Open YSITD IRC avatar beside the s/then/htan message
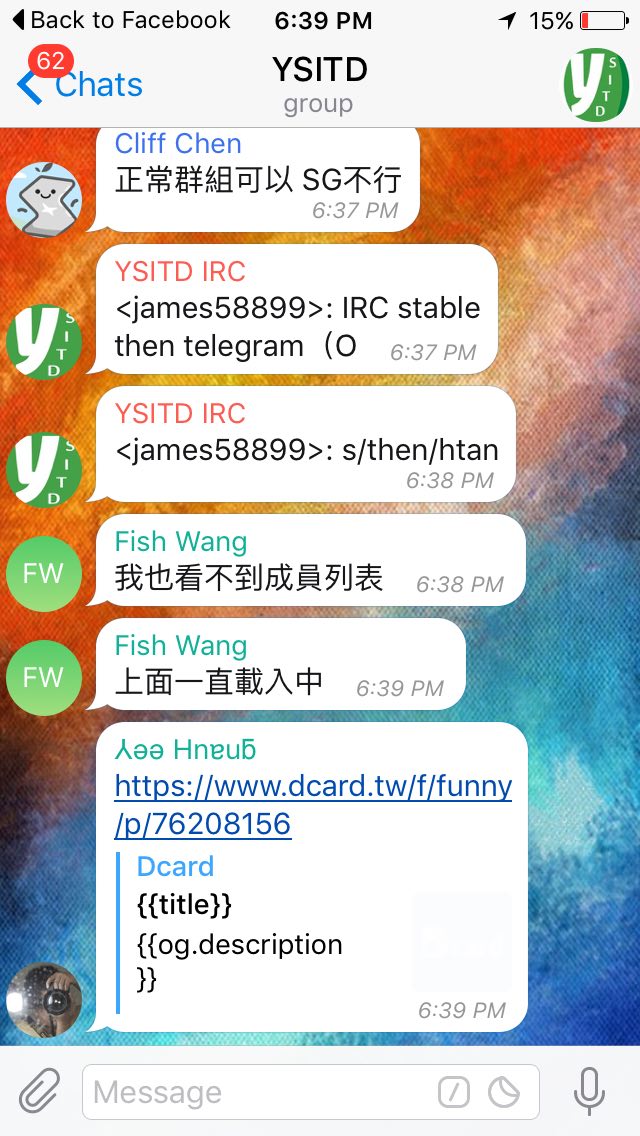This screenshot has width=640, height=1136. (44, 469)
